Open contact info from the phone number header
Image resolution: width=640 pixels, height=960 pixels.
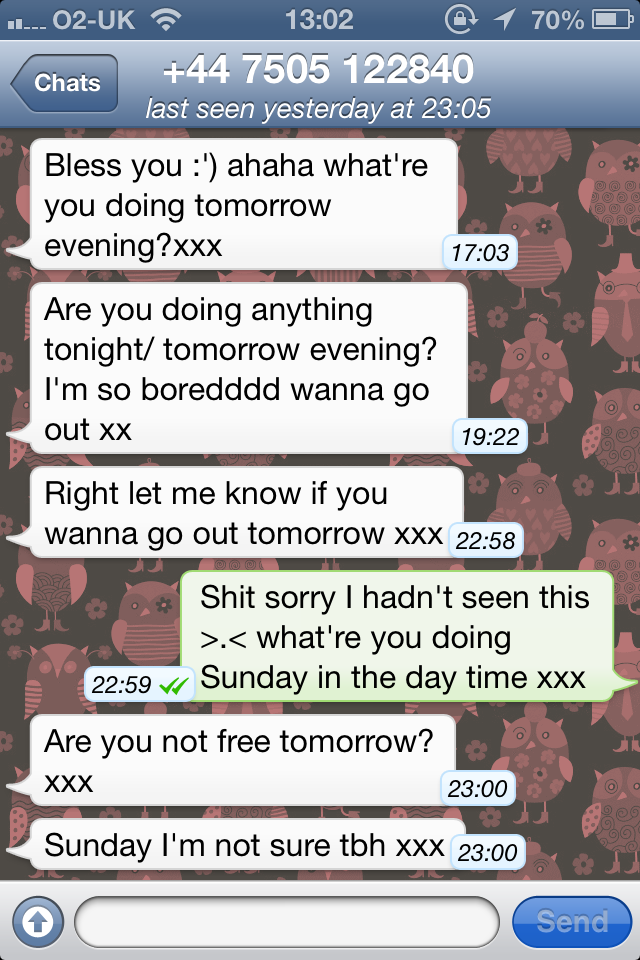click(x=318, y=70)
